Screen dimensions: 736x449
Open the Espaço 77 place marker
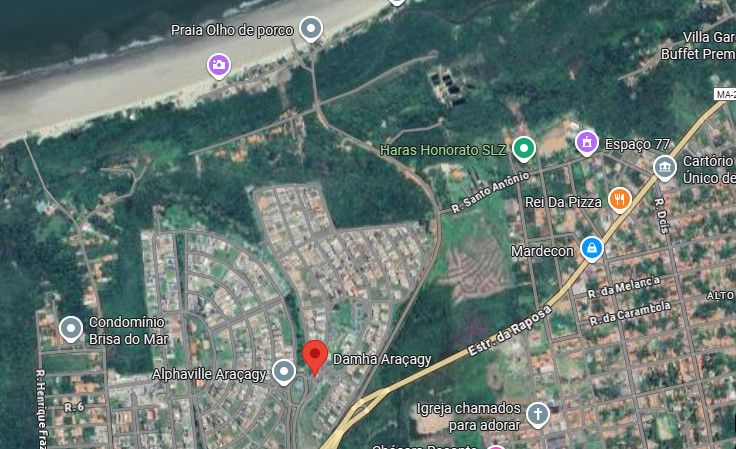587,143
